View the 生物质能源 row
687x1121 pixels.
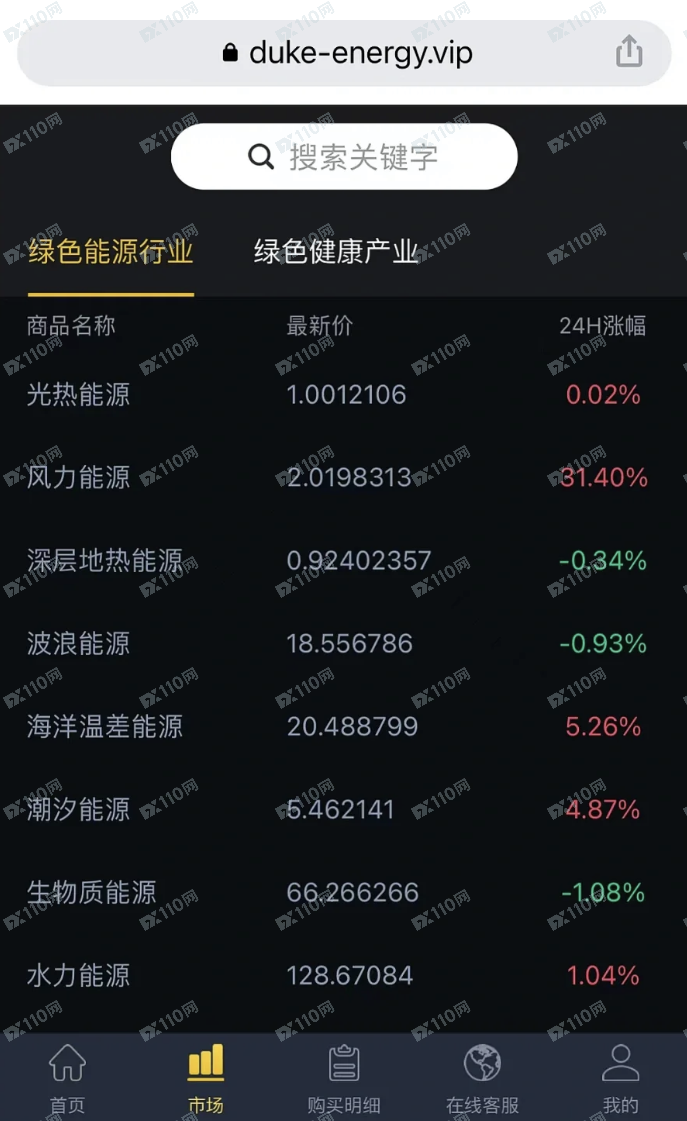343,892
